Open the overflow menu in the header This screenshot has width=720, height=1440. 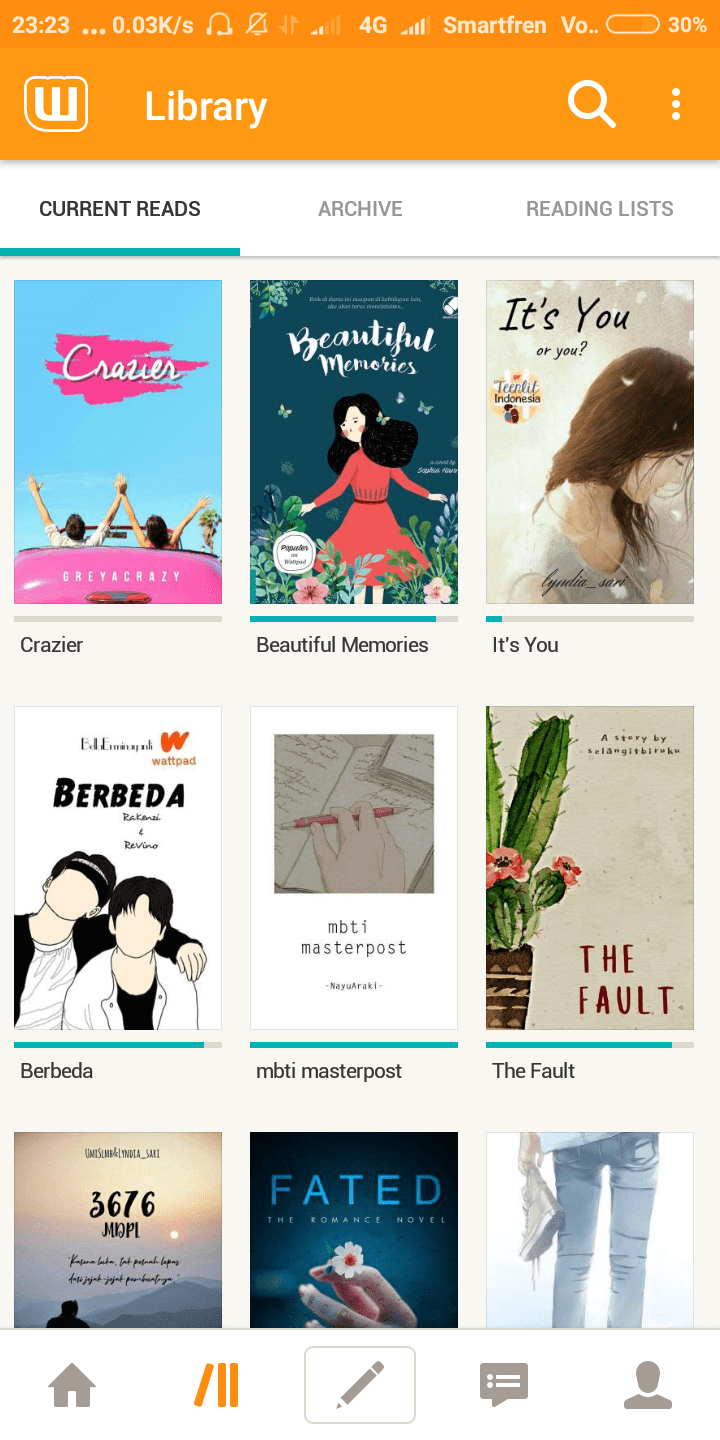coord(675,104)
